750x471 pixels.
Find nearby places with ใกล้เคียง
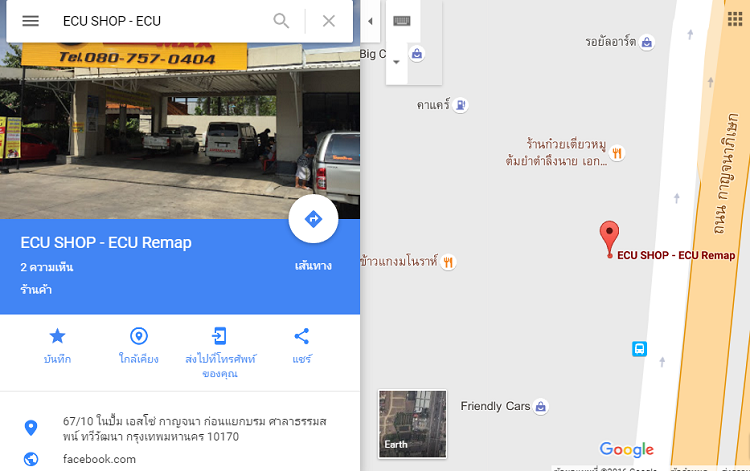(x=139, y=337)
